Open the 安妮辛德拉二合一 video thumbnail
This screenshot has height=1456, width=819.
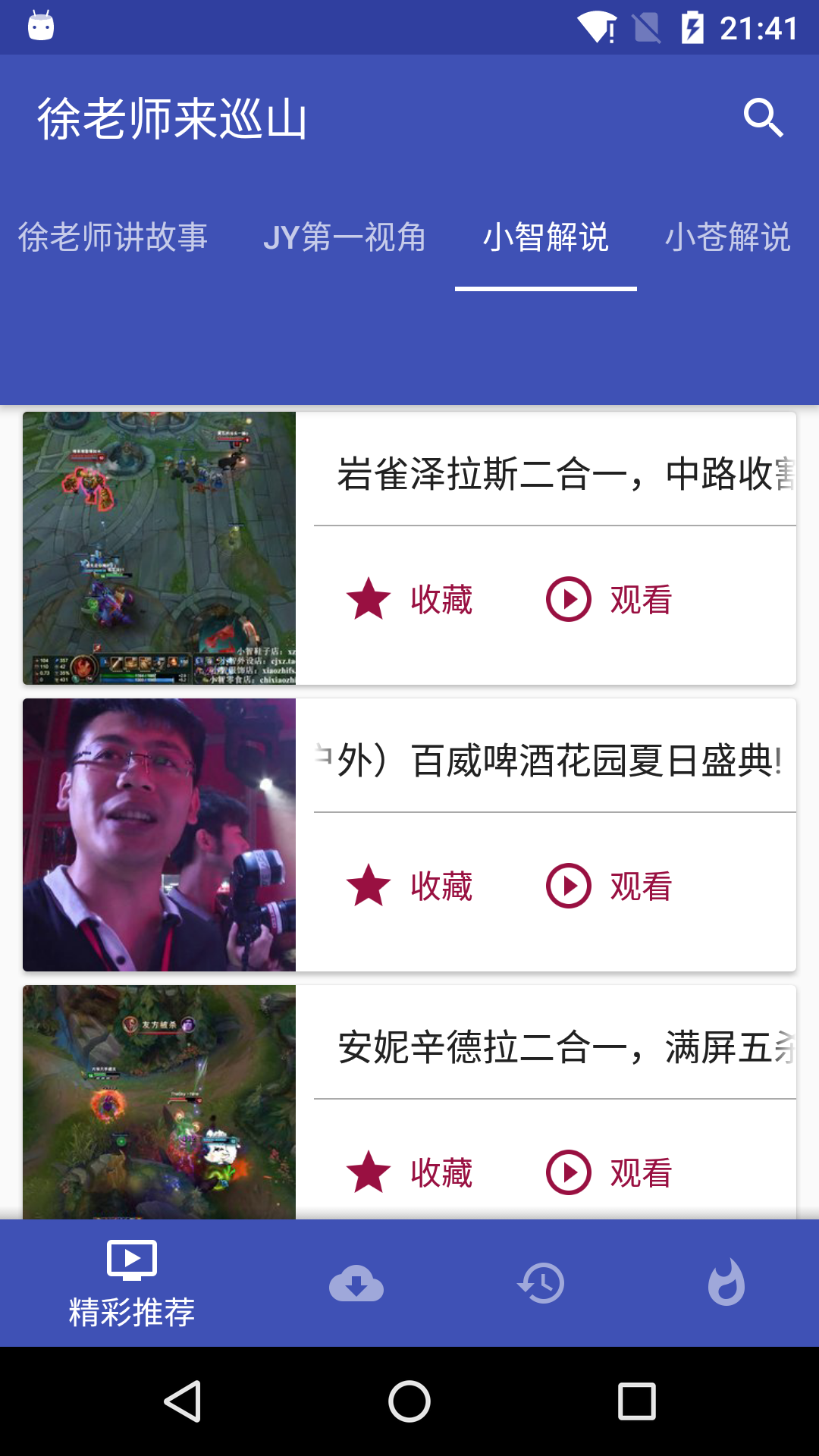point(159,1102)
